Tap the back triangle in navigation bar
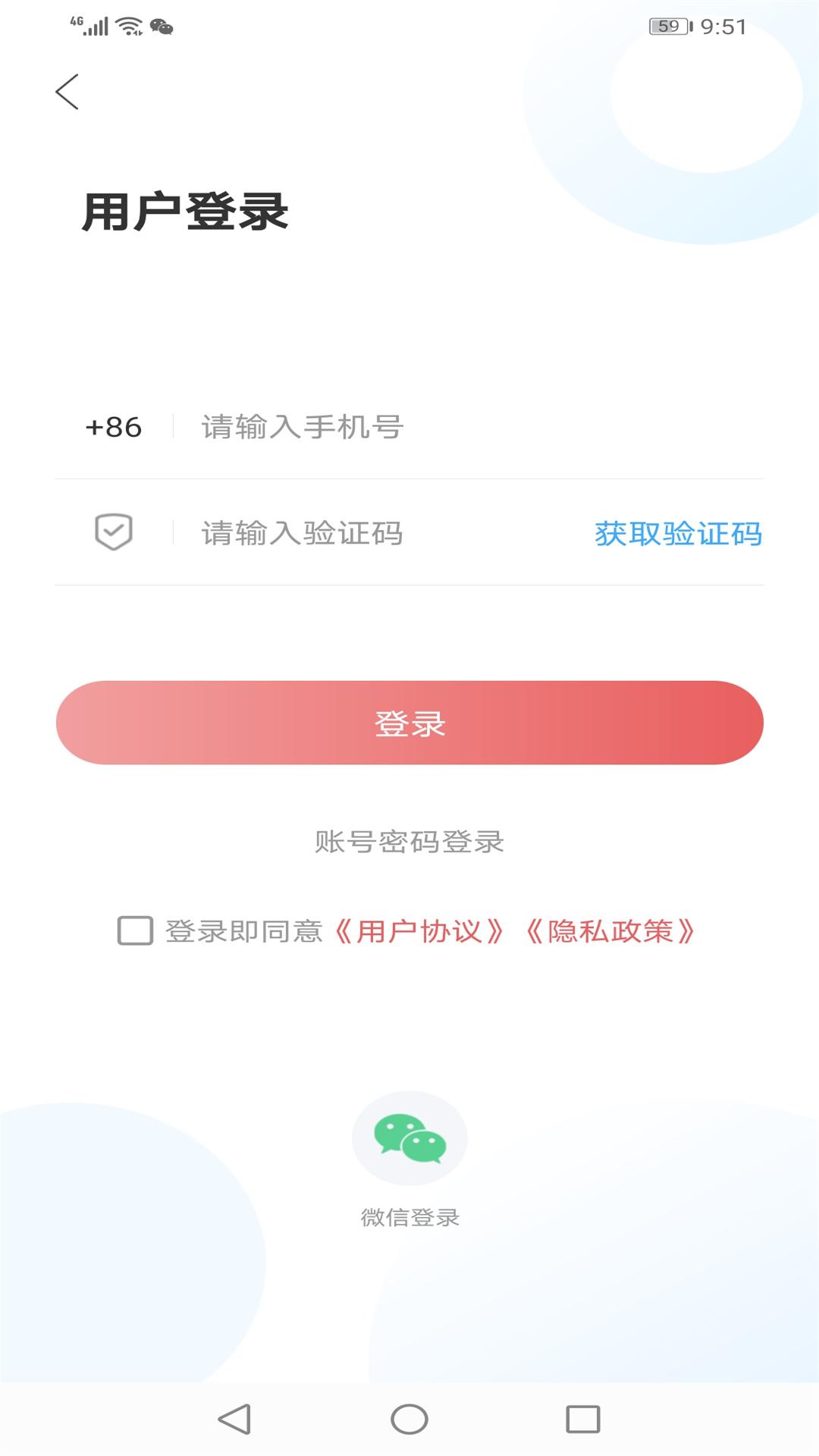819x1456 pixels. pyautogui.click(x=235, y=1417)
